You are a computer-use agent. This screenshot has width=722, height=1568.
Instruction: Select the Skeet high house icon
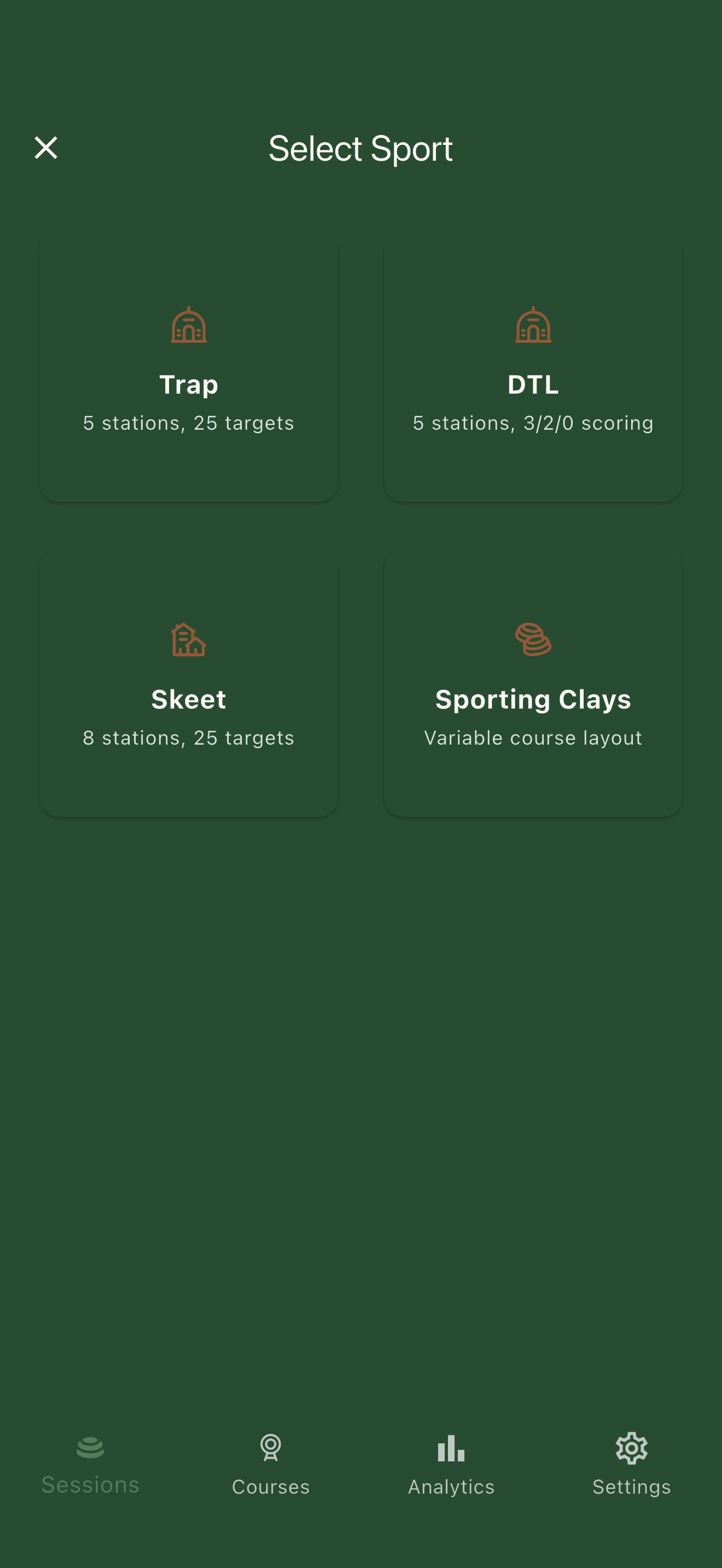click(188, 639)
